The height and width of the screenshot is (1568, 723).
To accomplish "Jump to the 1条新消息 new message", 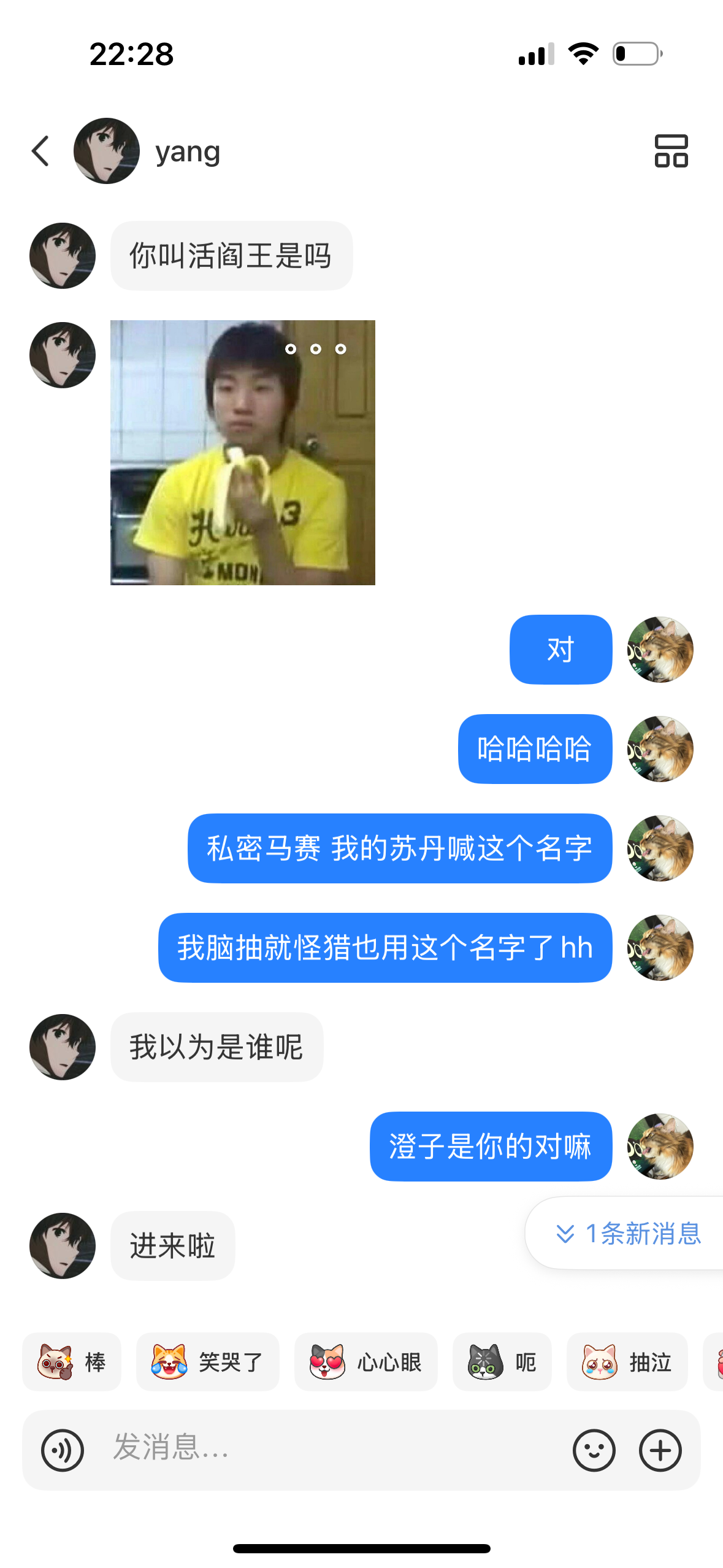I will (625, 1233).
